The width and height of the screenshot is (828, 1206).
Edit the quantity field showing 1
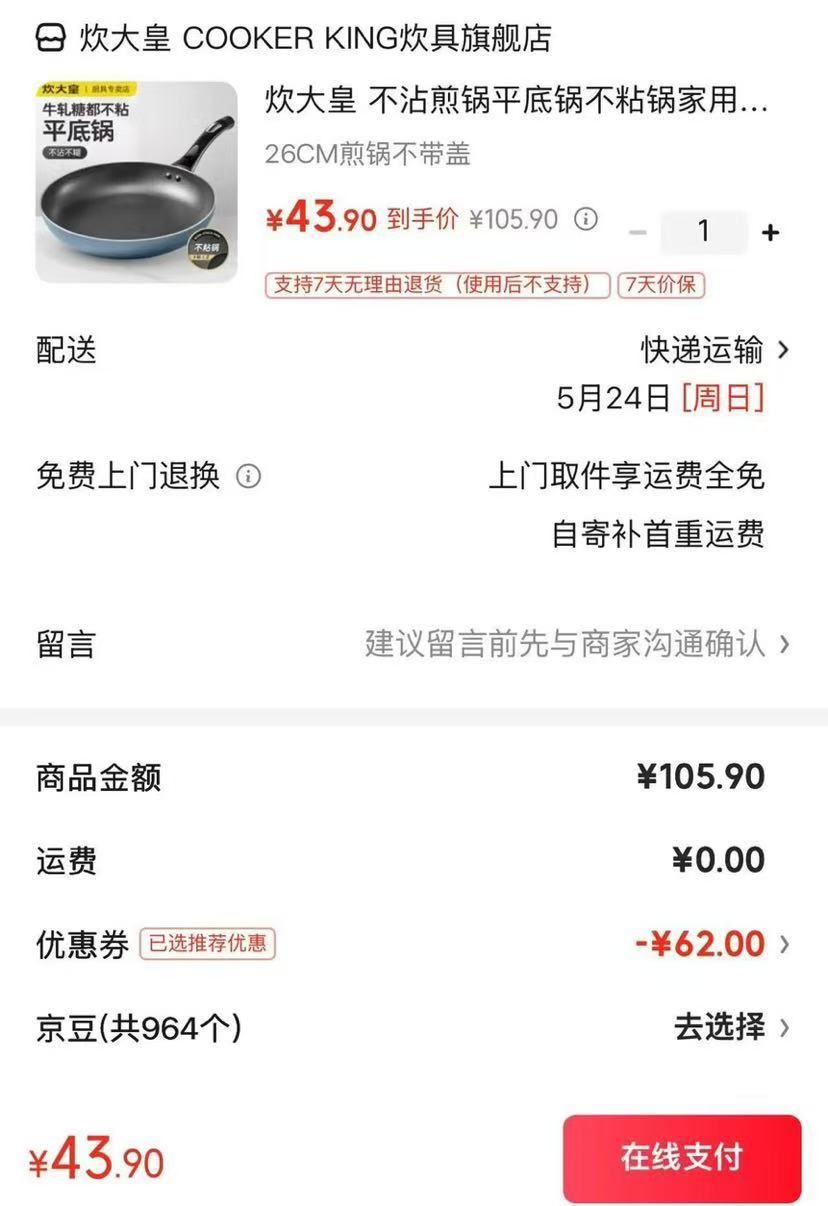703,232
